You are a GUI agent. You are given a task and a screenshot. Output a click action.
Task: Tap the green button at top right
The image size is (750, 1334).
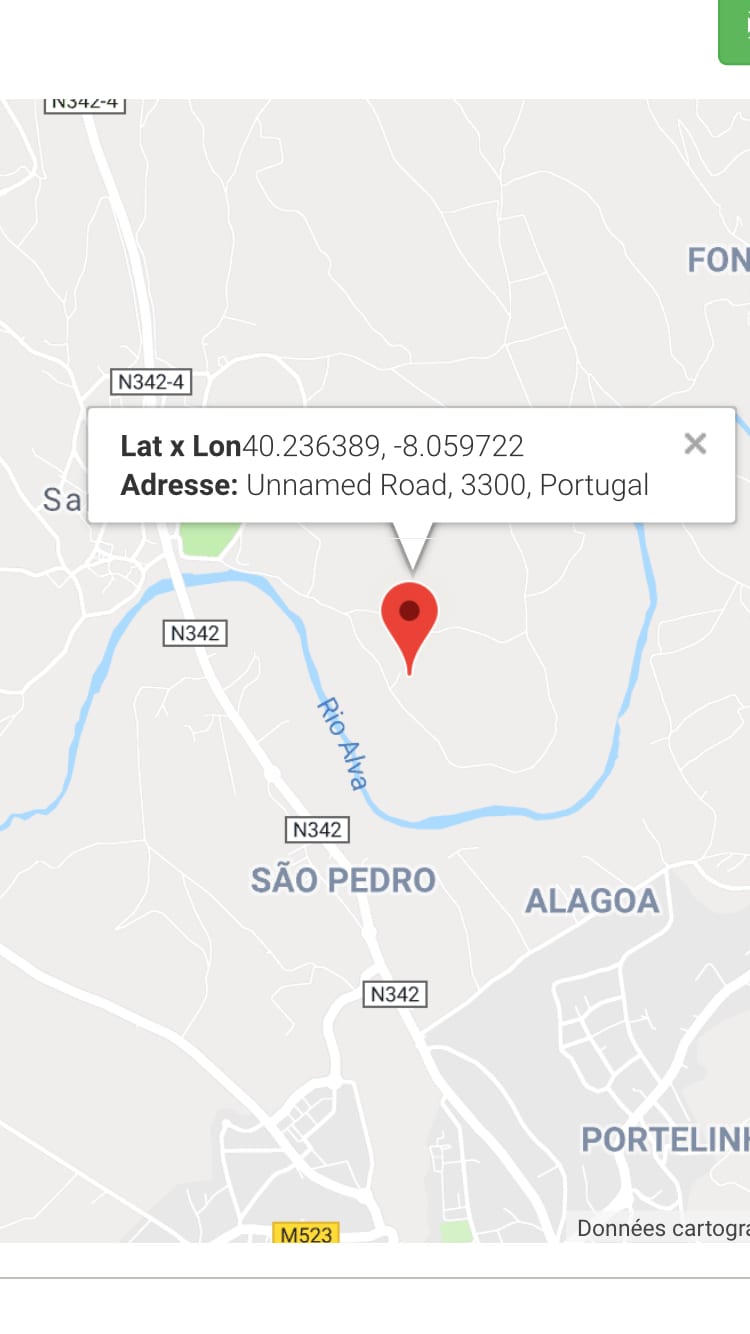click(735, 32)
